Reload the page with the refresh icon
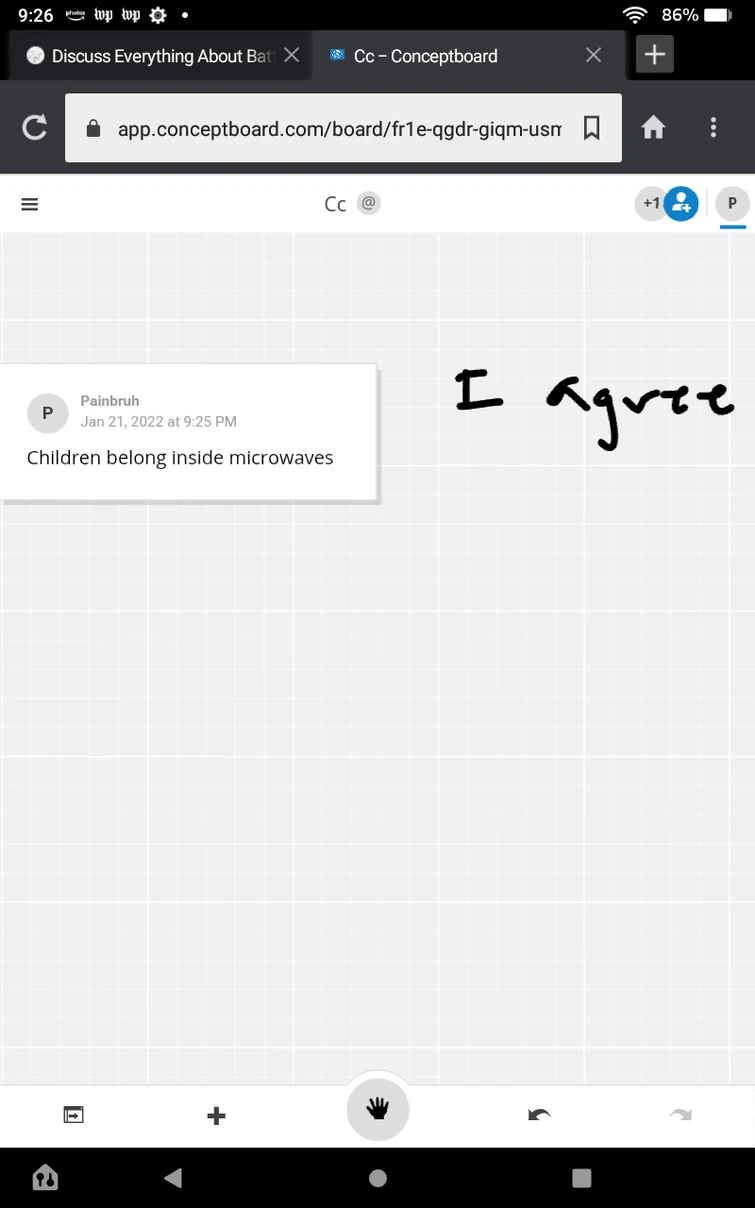 pos(34,127)
